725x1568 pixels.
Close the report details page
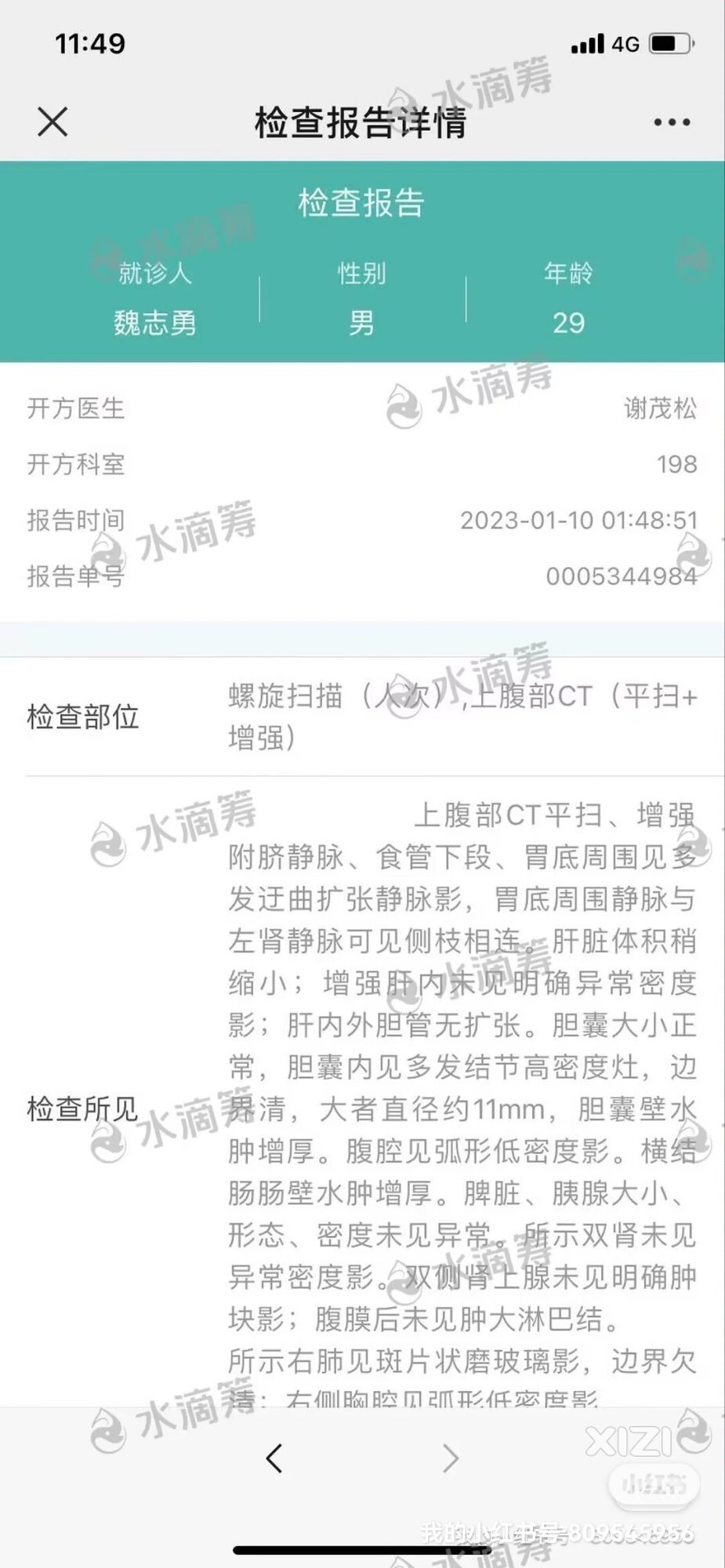pos(53,122)
